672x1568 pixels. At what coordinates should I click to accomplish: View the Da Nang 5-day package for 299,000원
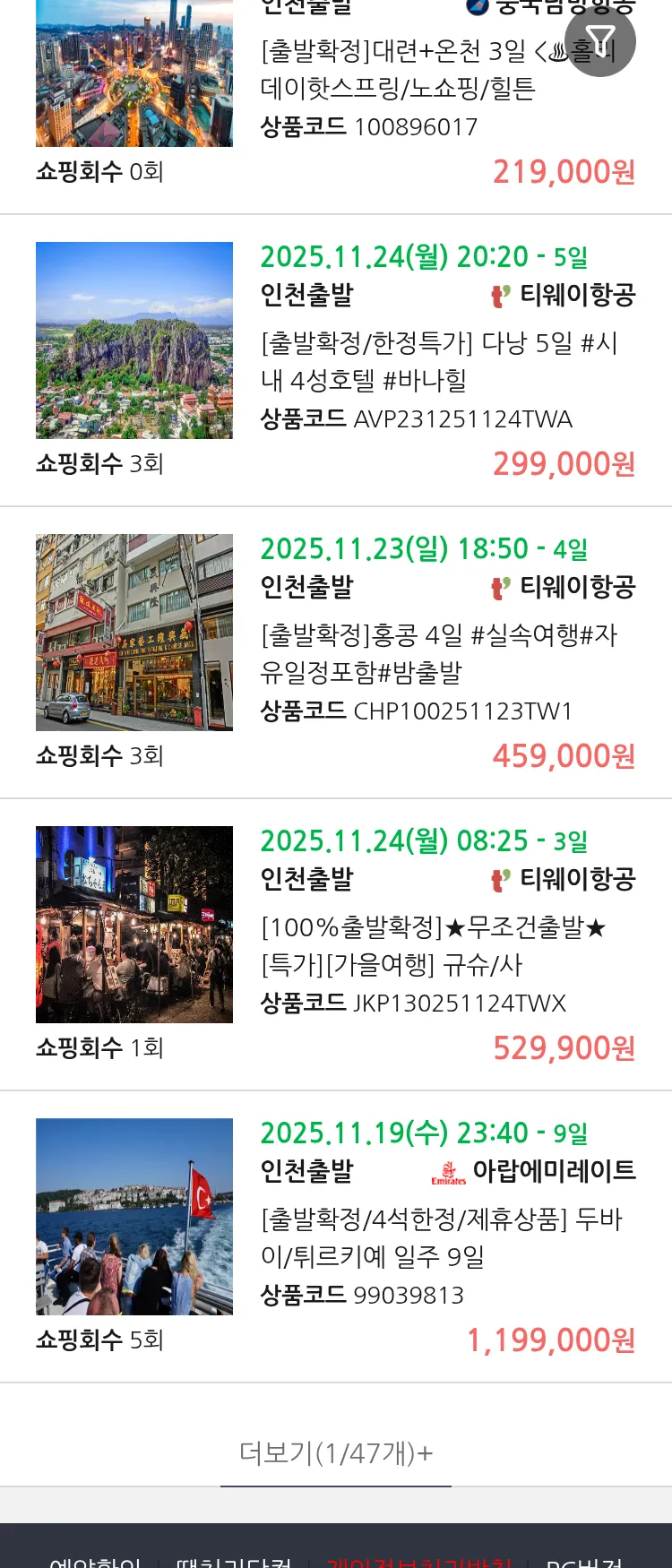[439, 361]
